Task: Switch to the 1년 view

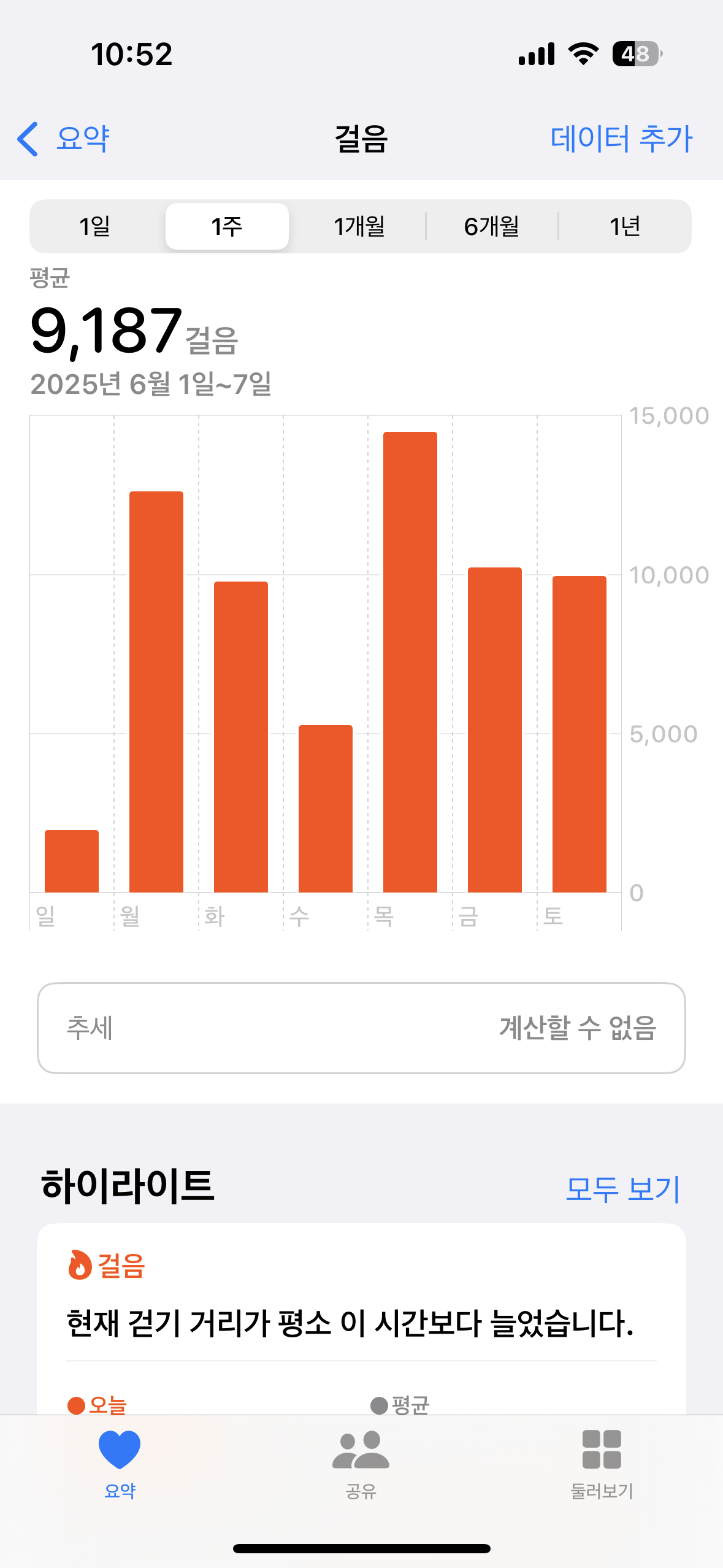Action: click(x=624, y=226)
